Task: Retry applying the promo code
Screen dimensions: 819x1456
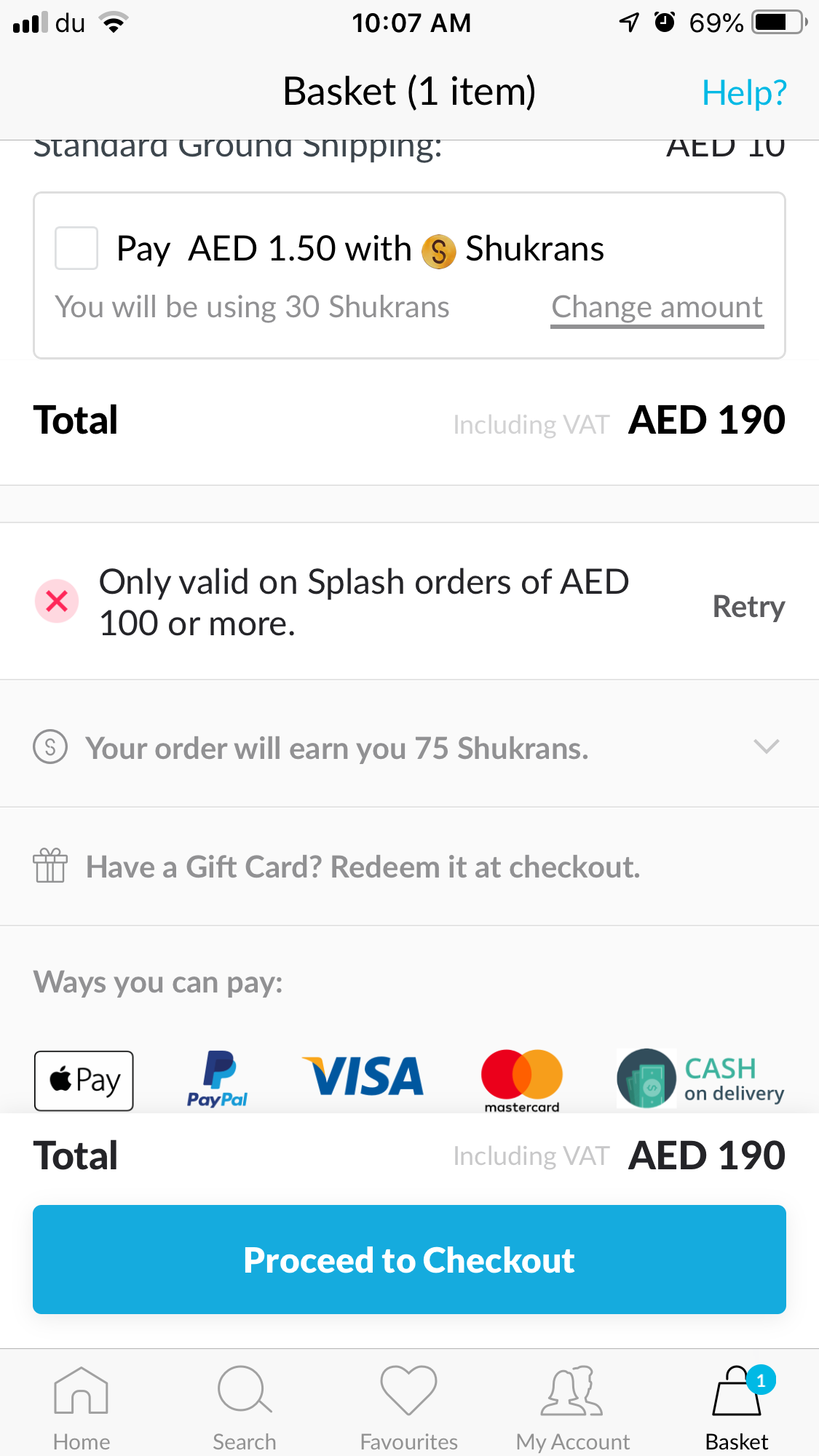Action: click(x=748, y=607)
